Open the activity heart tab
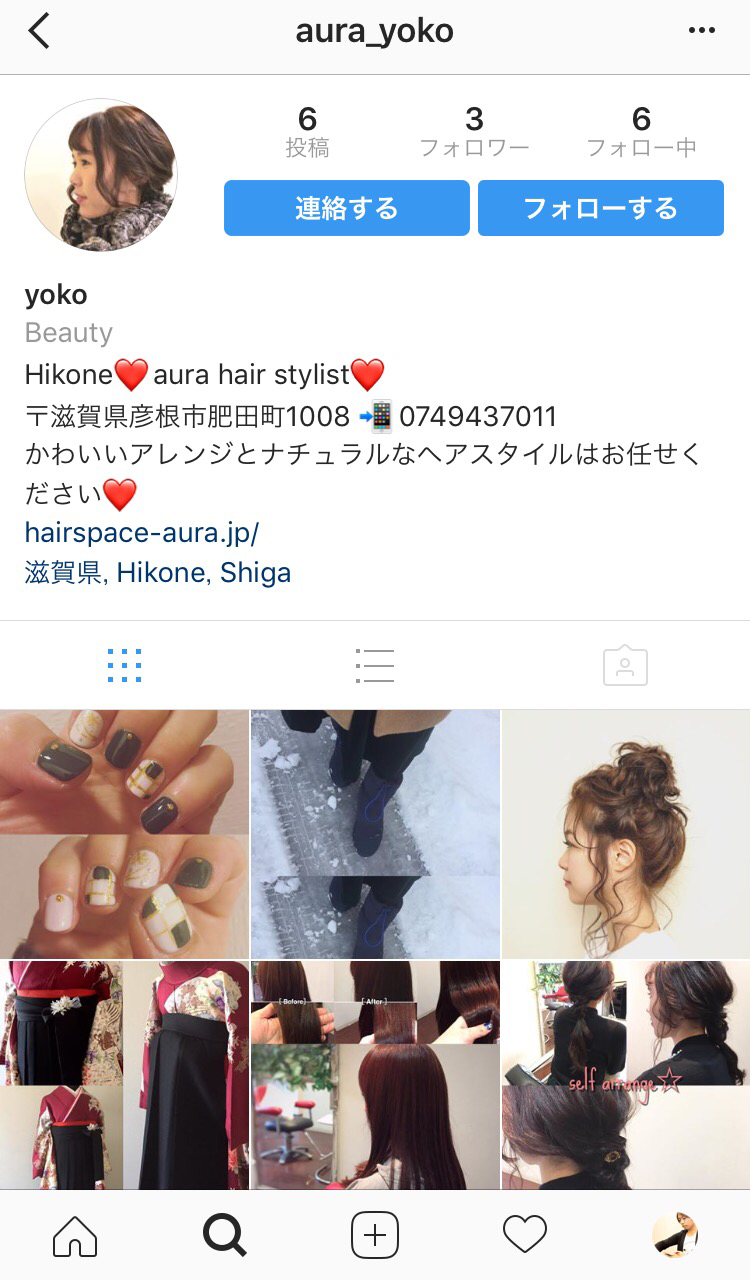Screen dimensions: 750x1280 click(525, 1235)
